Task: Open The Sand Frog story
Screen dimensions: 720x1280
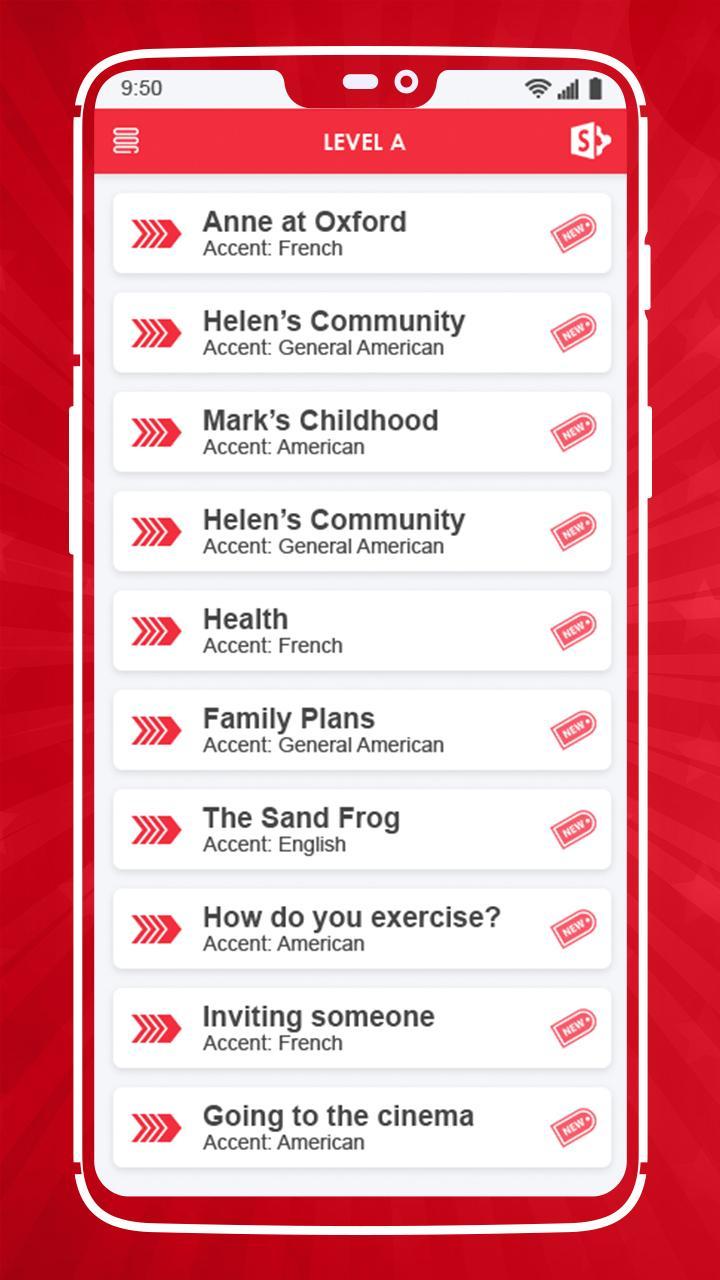Action: [x=361, y=829]
